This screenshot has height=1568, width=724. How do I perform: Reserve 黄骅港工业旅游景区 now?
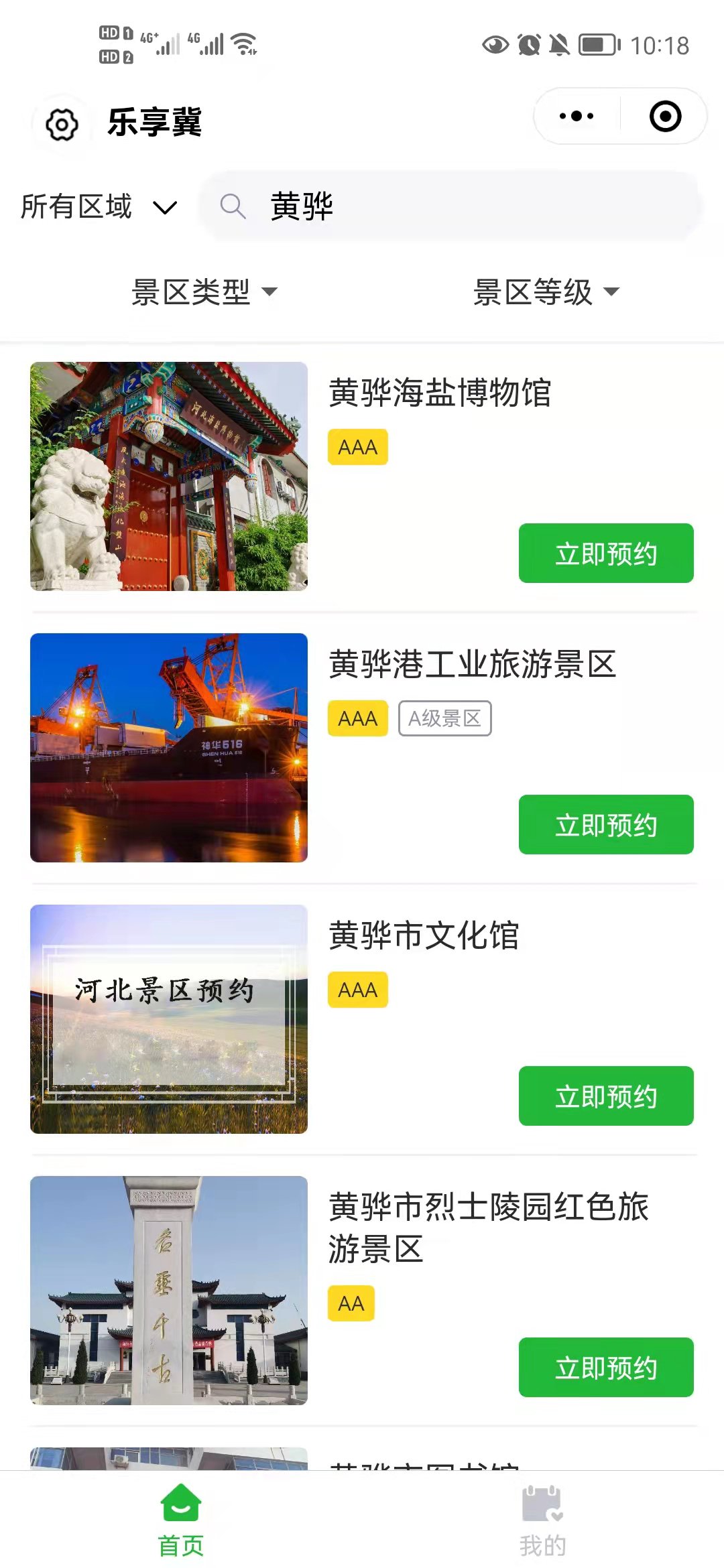tap(606, 825)
